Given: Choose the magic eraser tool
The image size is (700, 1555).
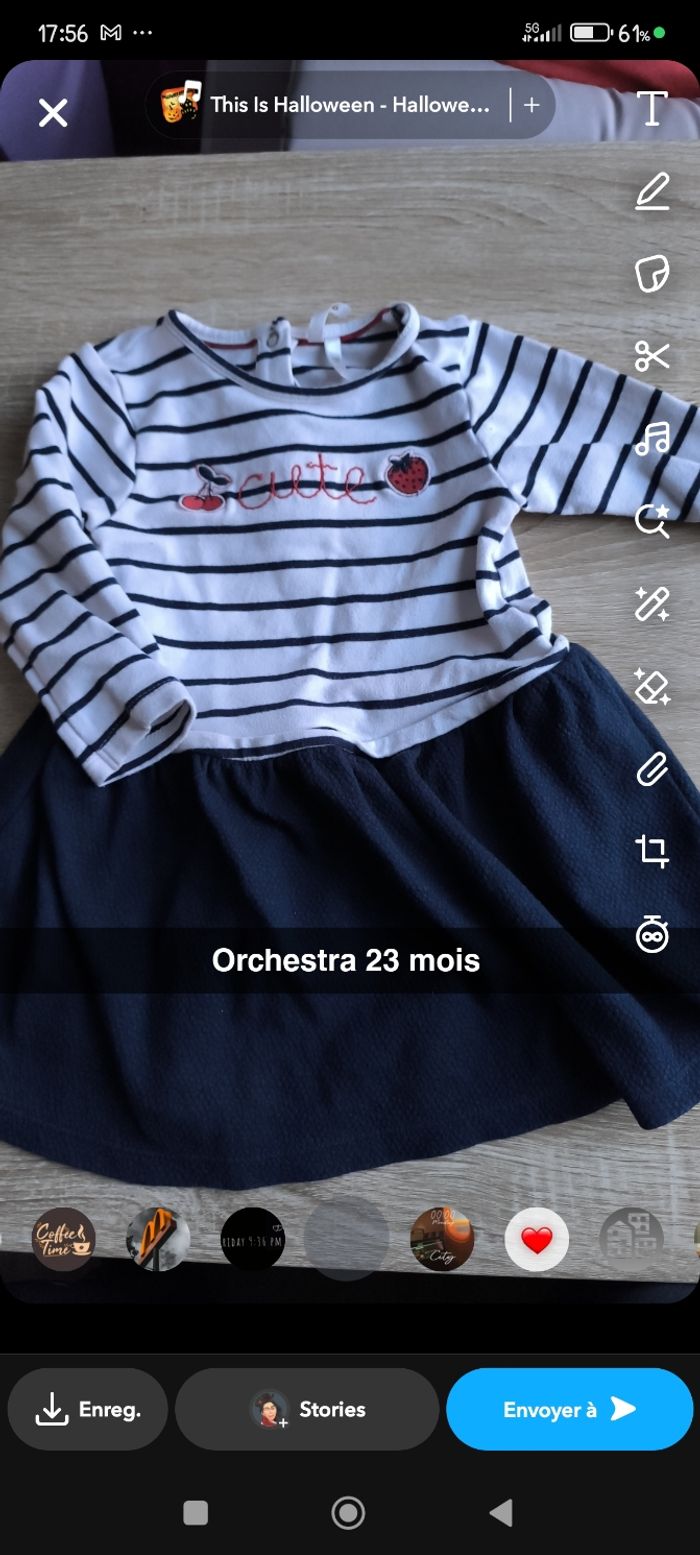Looking at the screenshot, I should (652, 687).
